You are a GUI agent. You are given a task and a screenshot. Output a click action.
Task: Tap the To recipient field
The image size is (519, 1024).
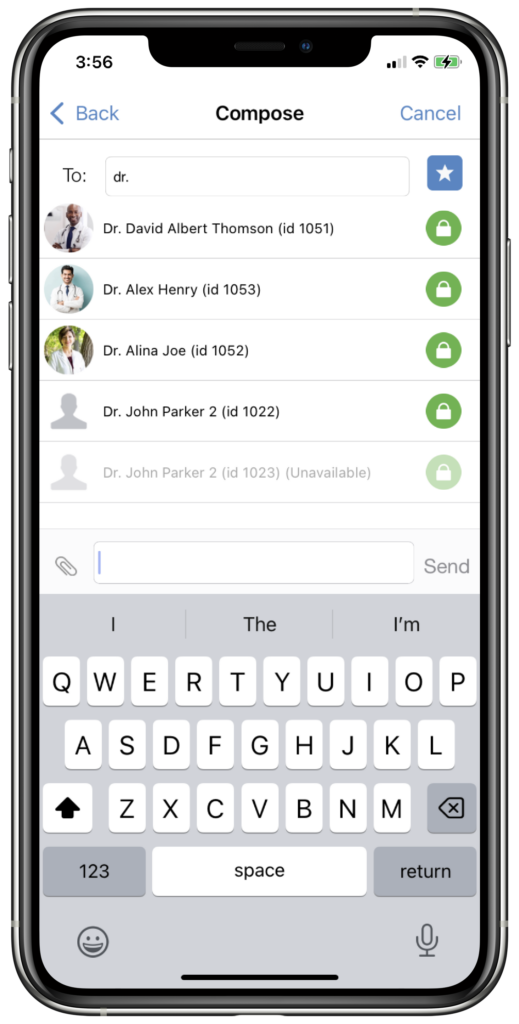pyautogui.click(x=257, y=176)
